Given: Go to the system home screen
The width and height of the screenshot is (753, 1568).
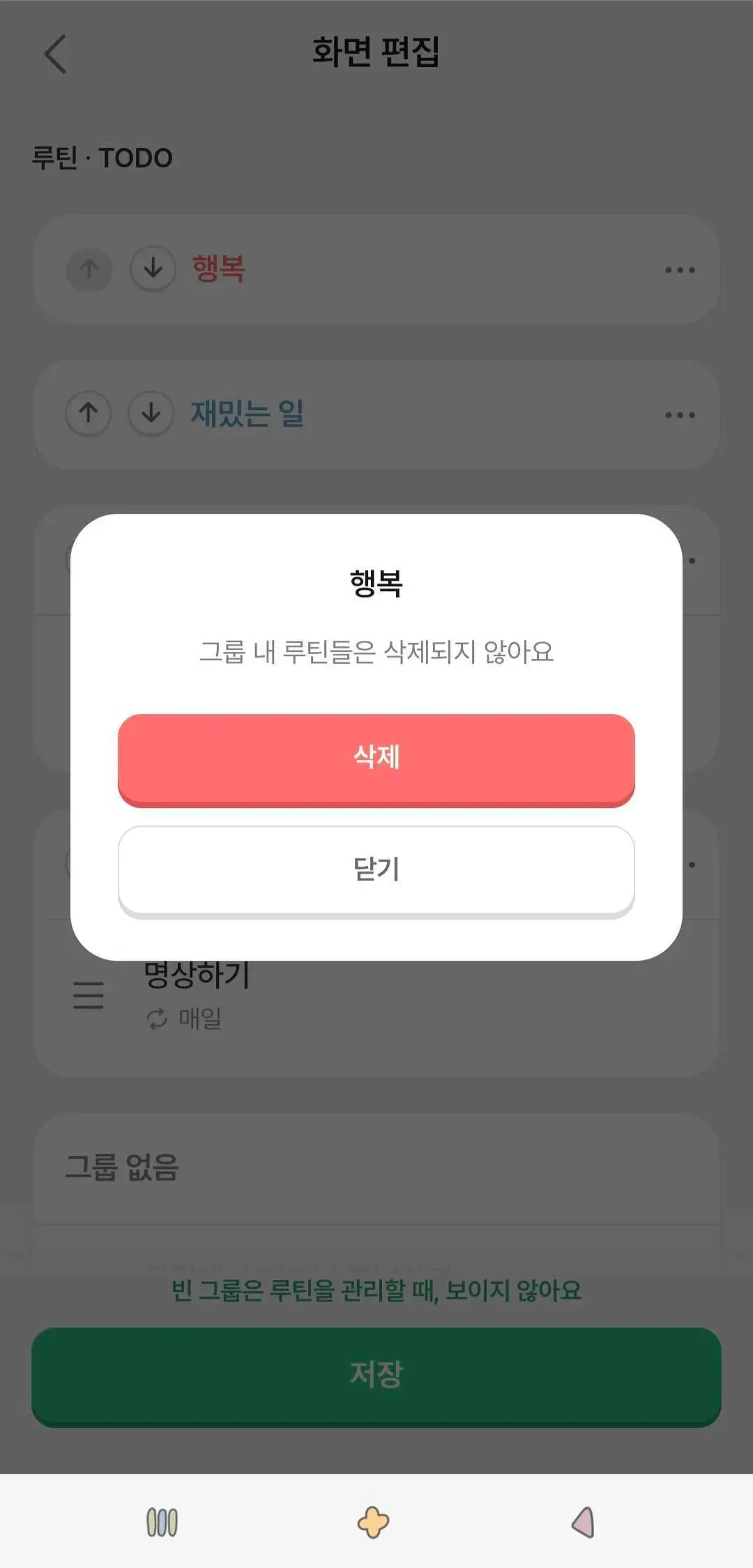Looking at the screenshot, I should [x=373, y=1522].
